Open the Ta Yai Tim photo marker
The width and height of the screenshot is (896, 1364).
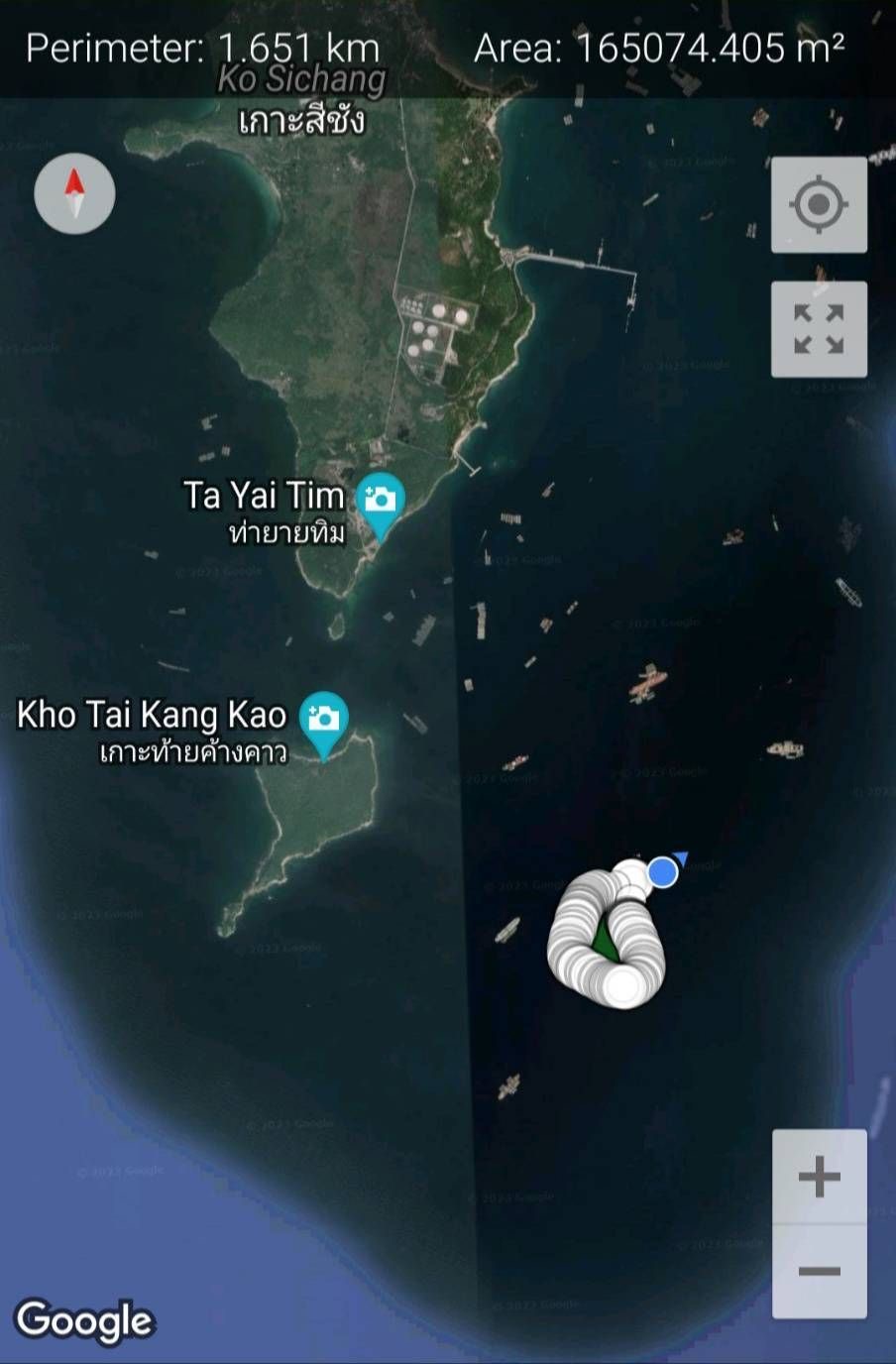click(380, 500)
